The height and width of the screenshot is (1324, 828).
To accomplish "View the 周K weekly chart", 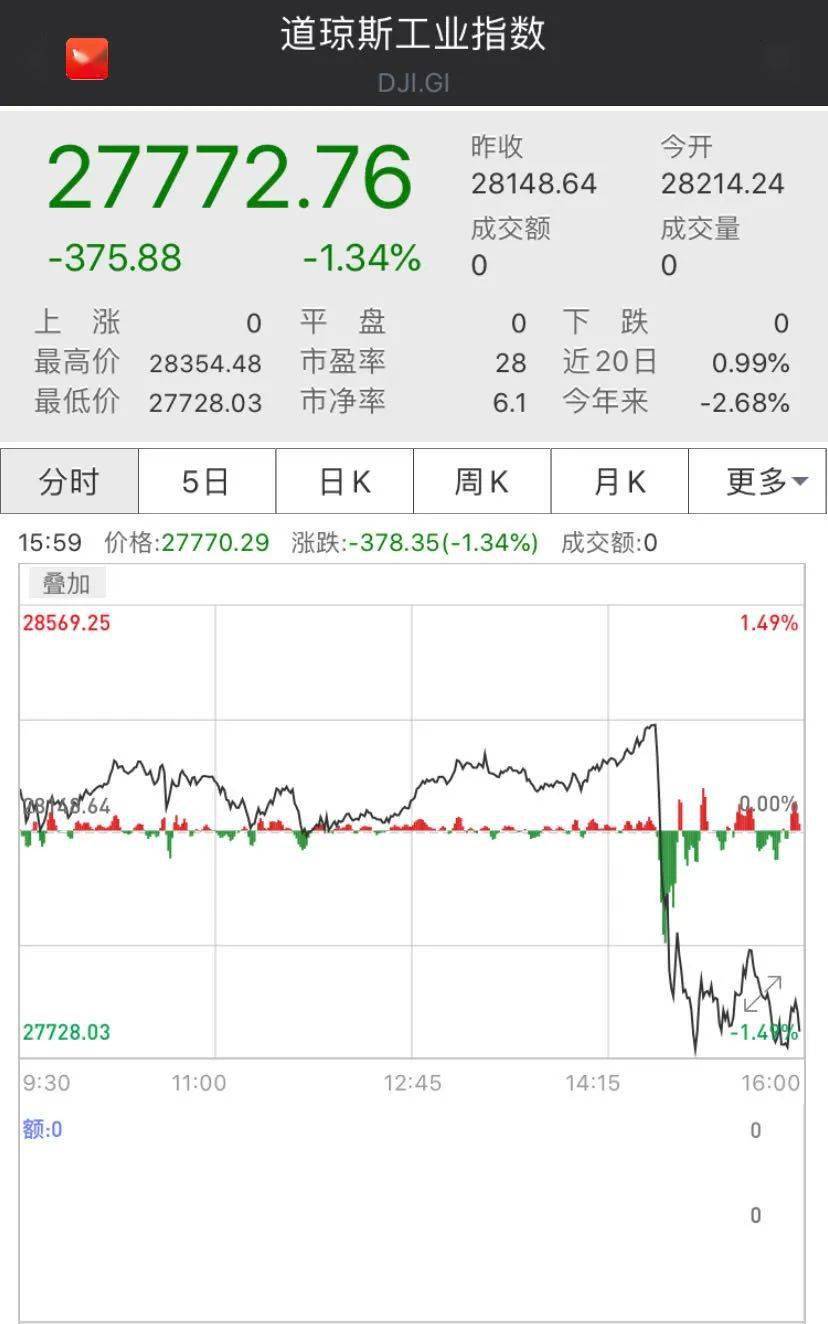I will click(x=482, y=481).
